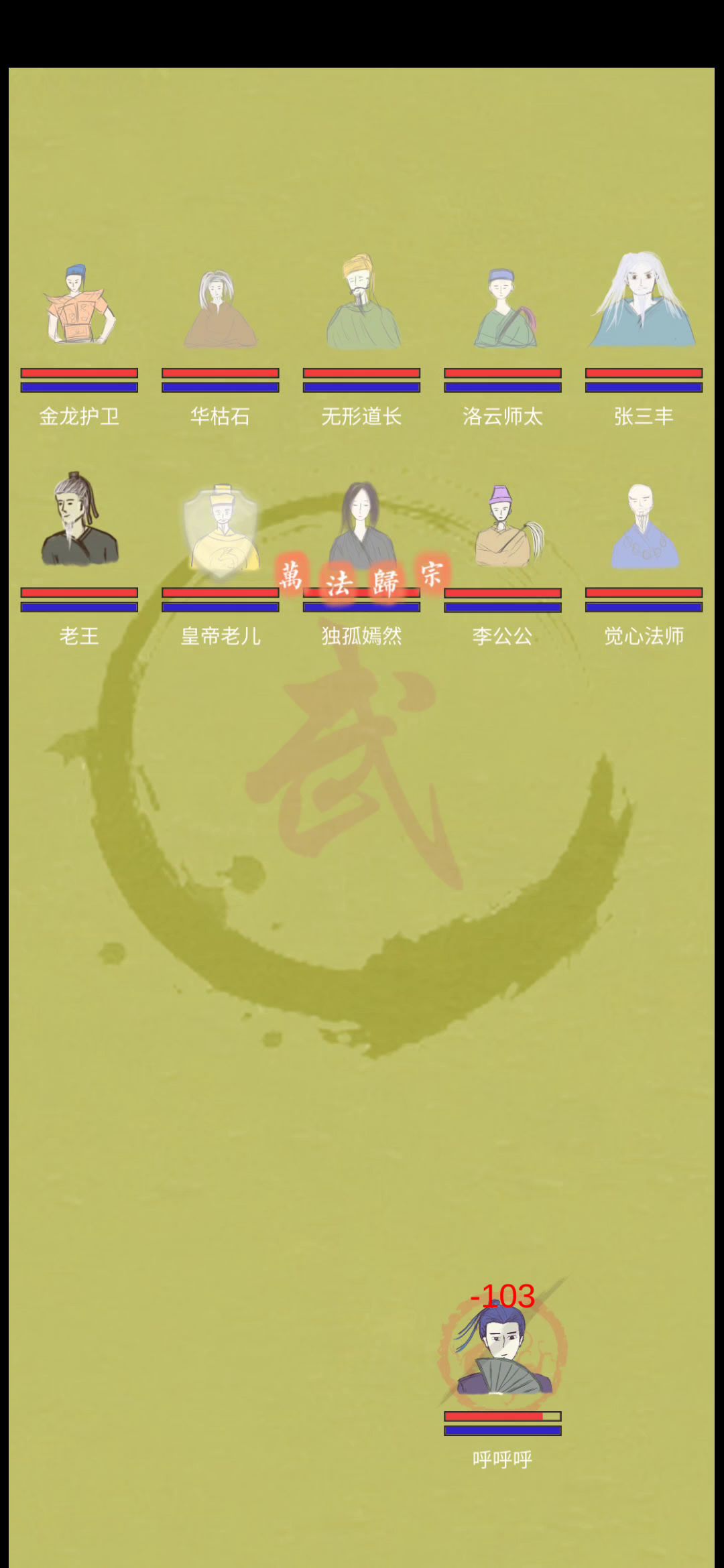The width and height of the screenshot is (724, 1568).
Task: Select enemy 华枯石
Action: pos(220,310)
